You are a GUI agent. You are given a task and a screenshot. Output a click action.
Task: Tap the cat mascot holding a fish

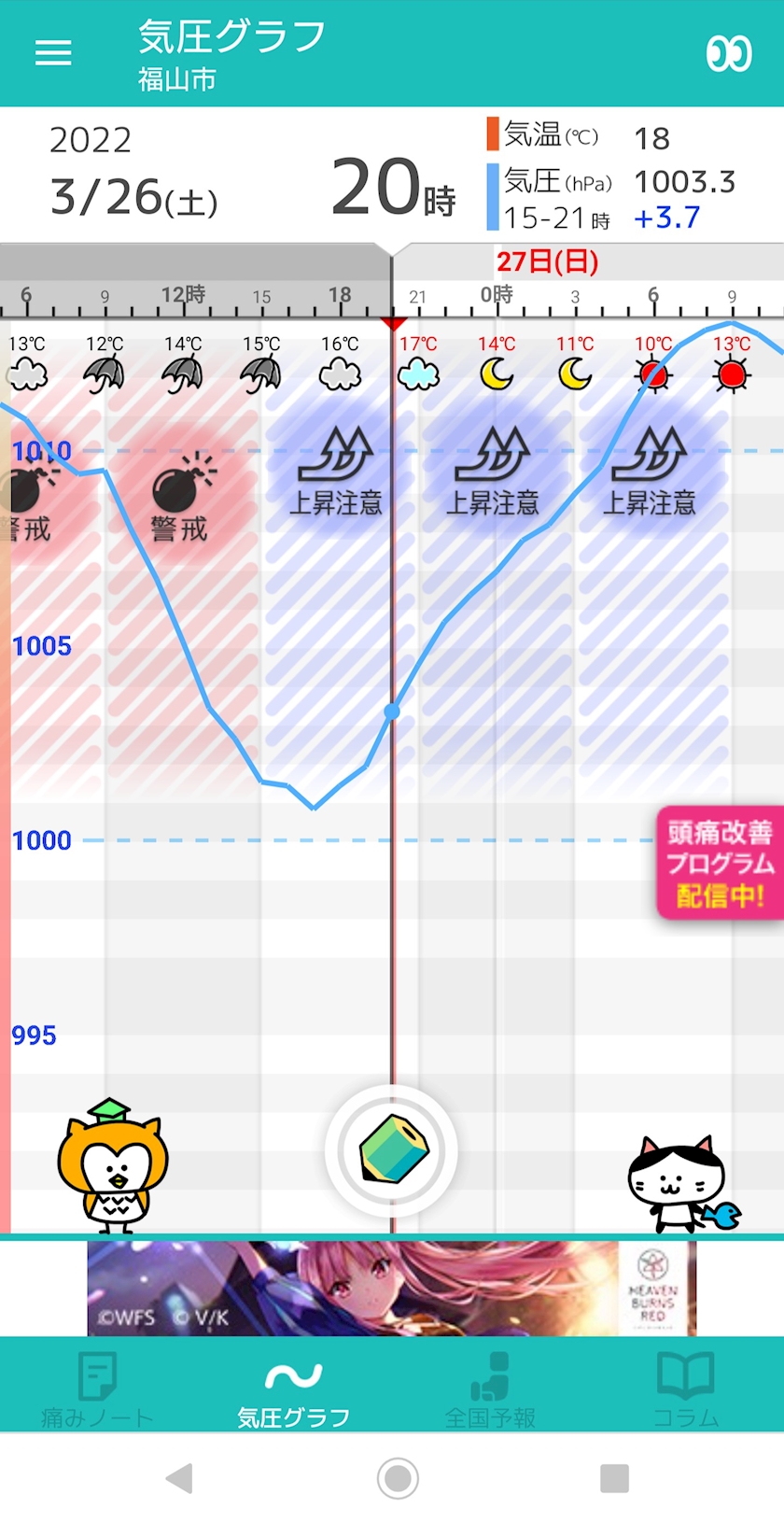click(x=682, y=1183)
